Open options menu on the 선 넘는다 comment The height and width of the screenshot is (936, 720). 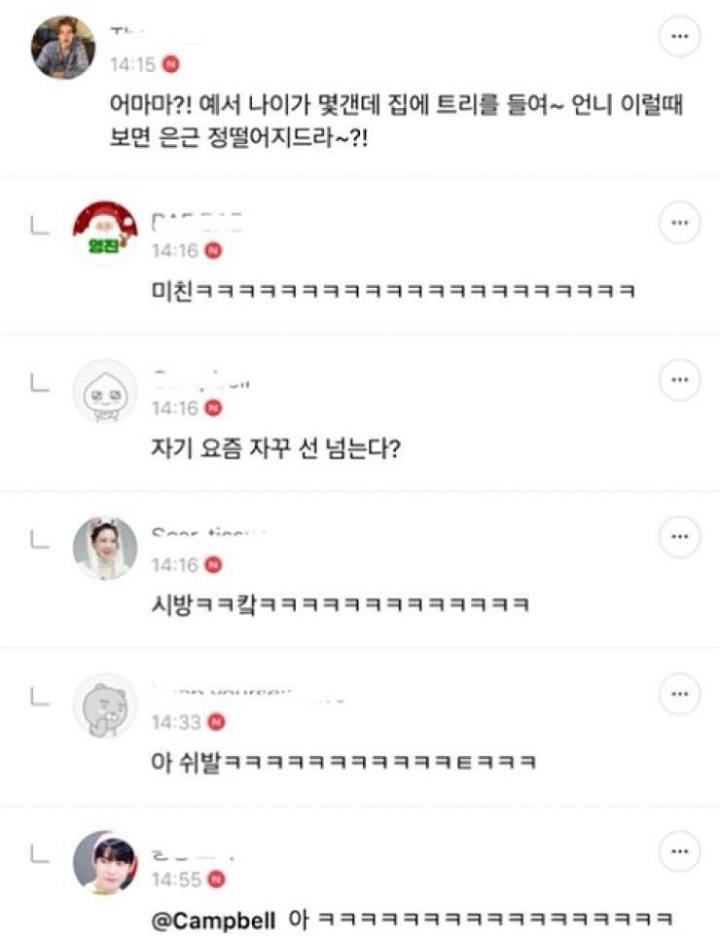(681, 380)
